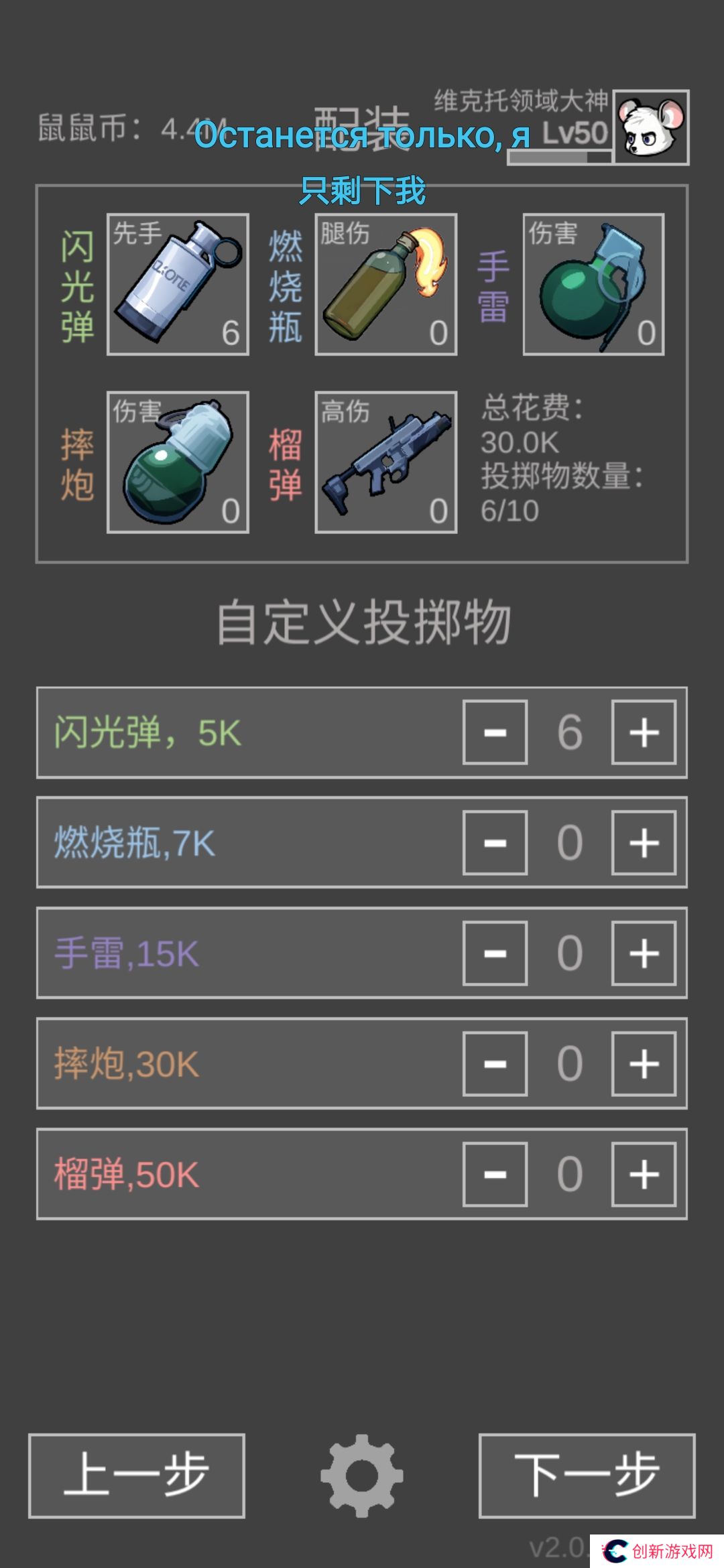The image size is (724, 1568).
Task: Add one 燃烧瓶 with plus button
Action: [644, 843]
